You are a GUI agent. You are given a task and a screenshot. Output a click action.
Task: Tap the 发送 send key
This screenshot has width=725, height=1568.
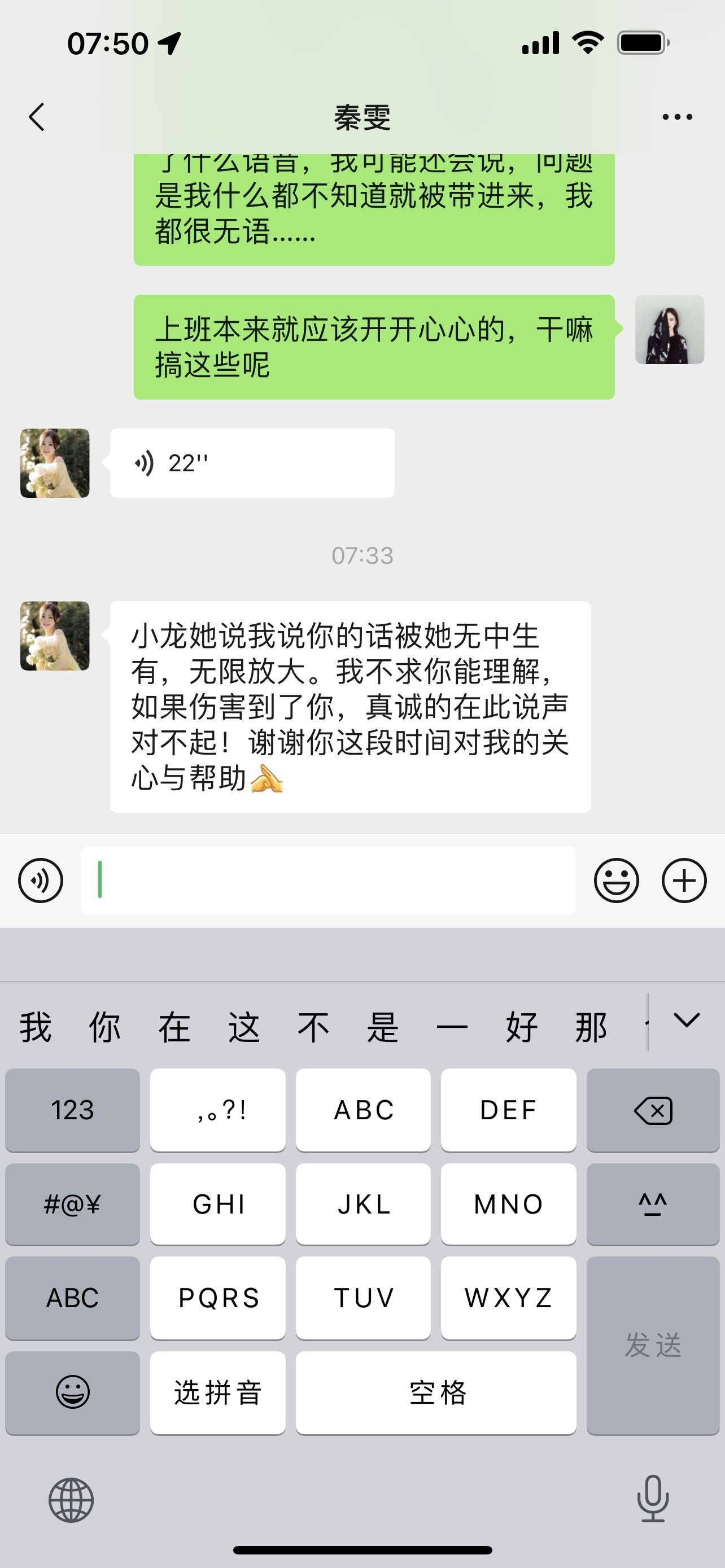pos(653,1345)
